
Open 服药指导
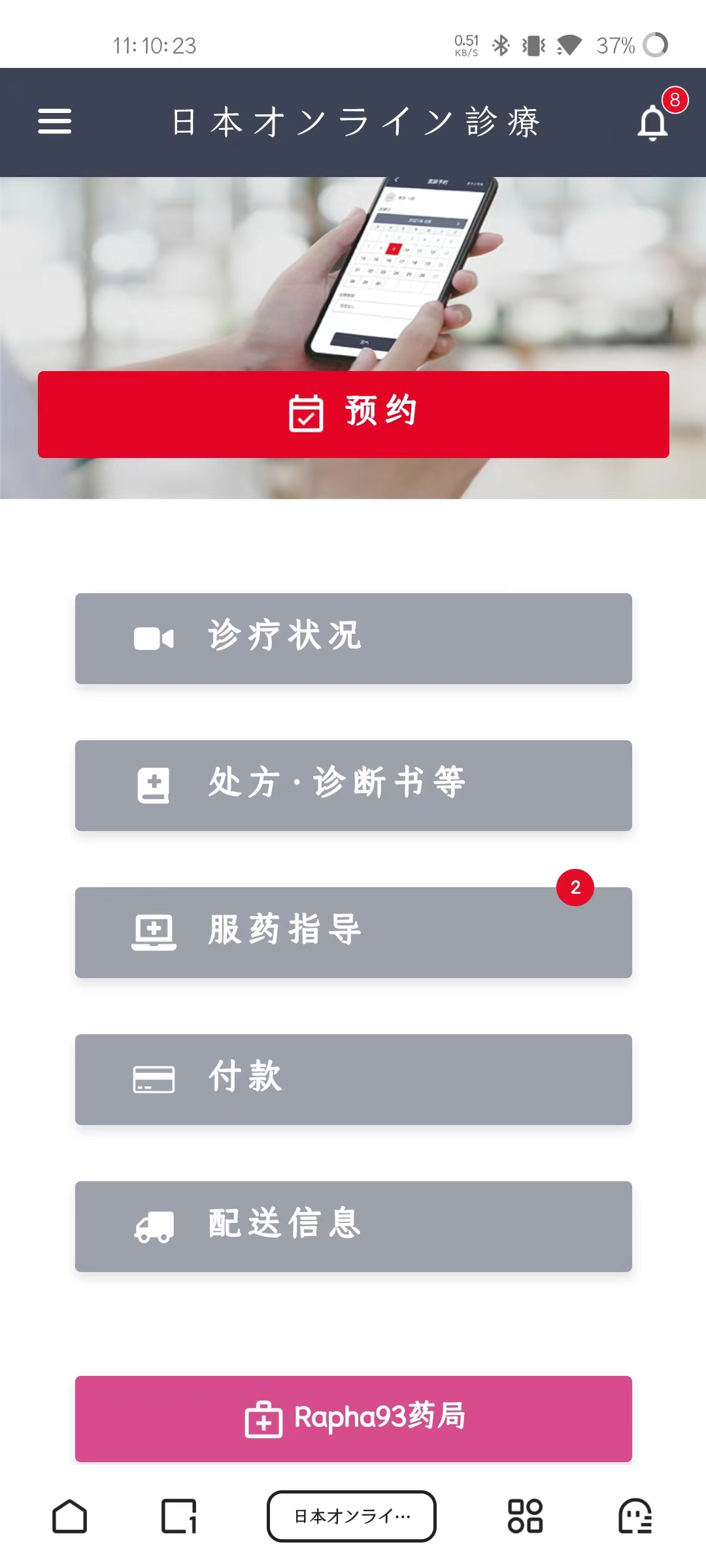coord(353,932)
